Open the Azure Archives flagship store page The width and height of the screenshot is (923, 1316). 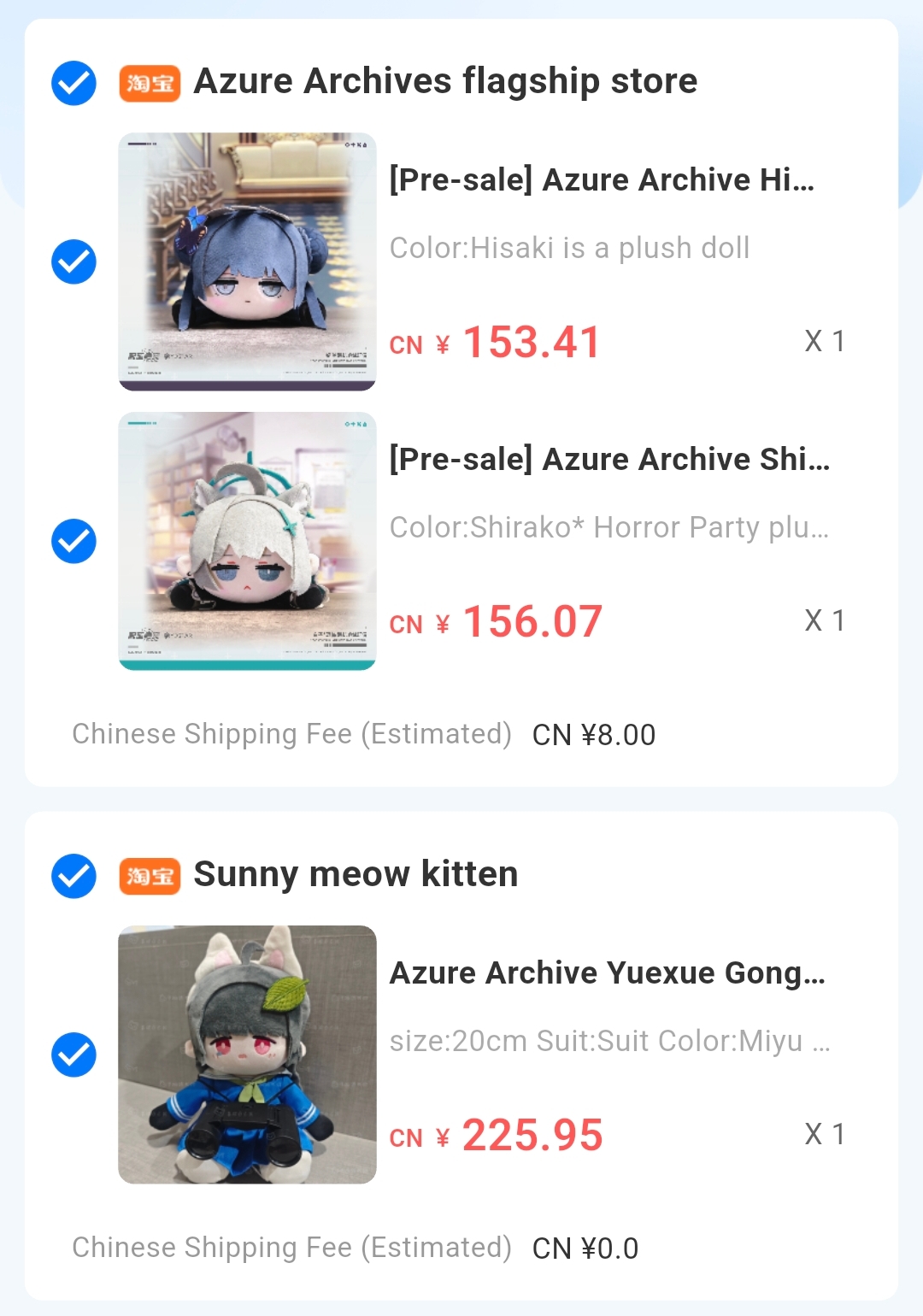pyautogui.click(x=445, y=82)
